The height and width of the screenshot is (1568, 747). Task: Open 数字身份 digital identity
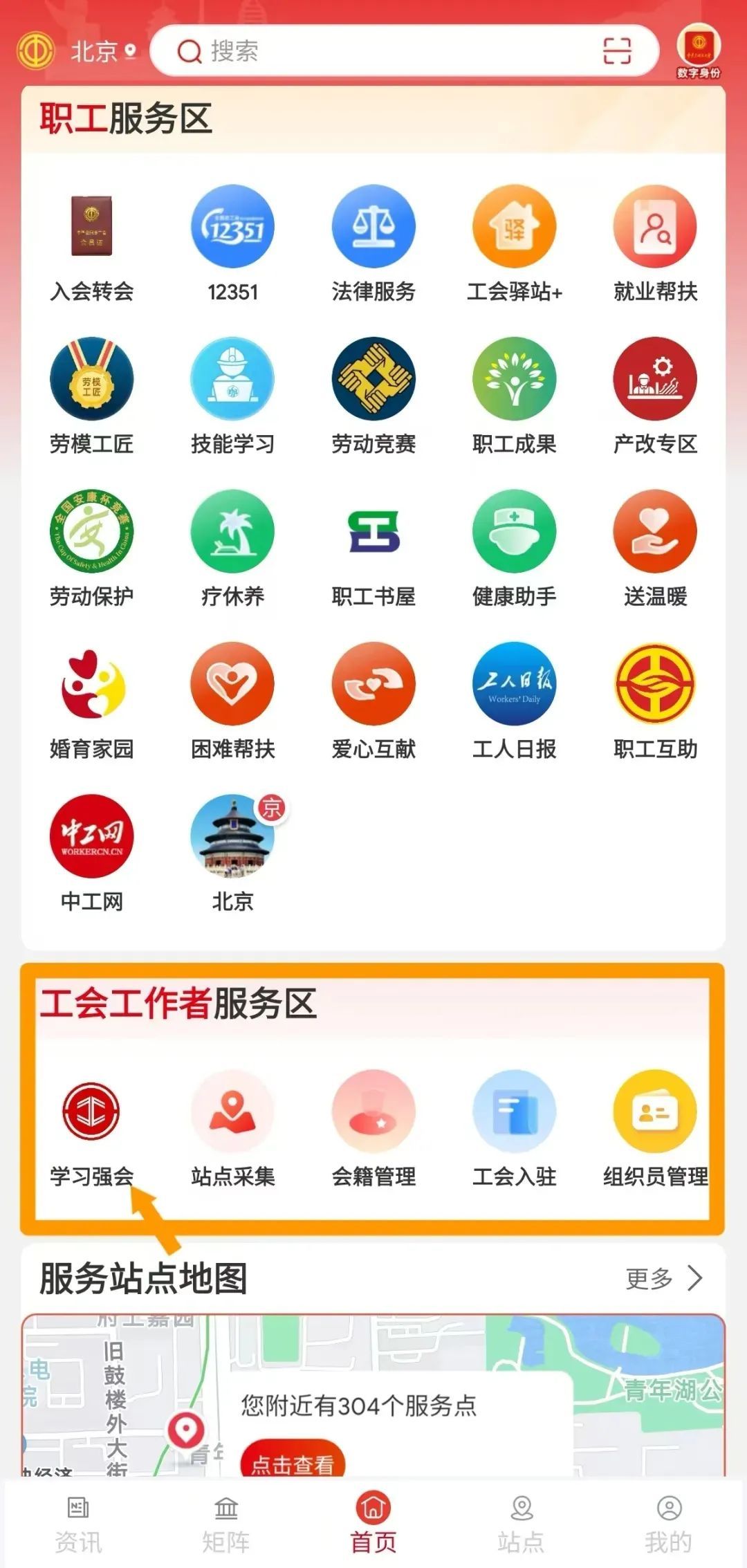699,51
